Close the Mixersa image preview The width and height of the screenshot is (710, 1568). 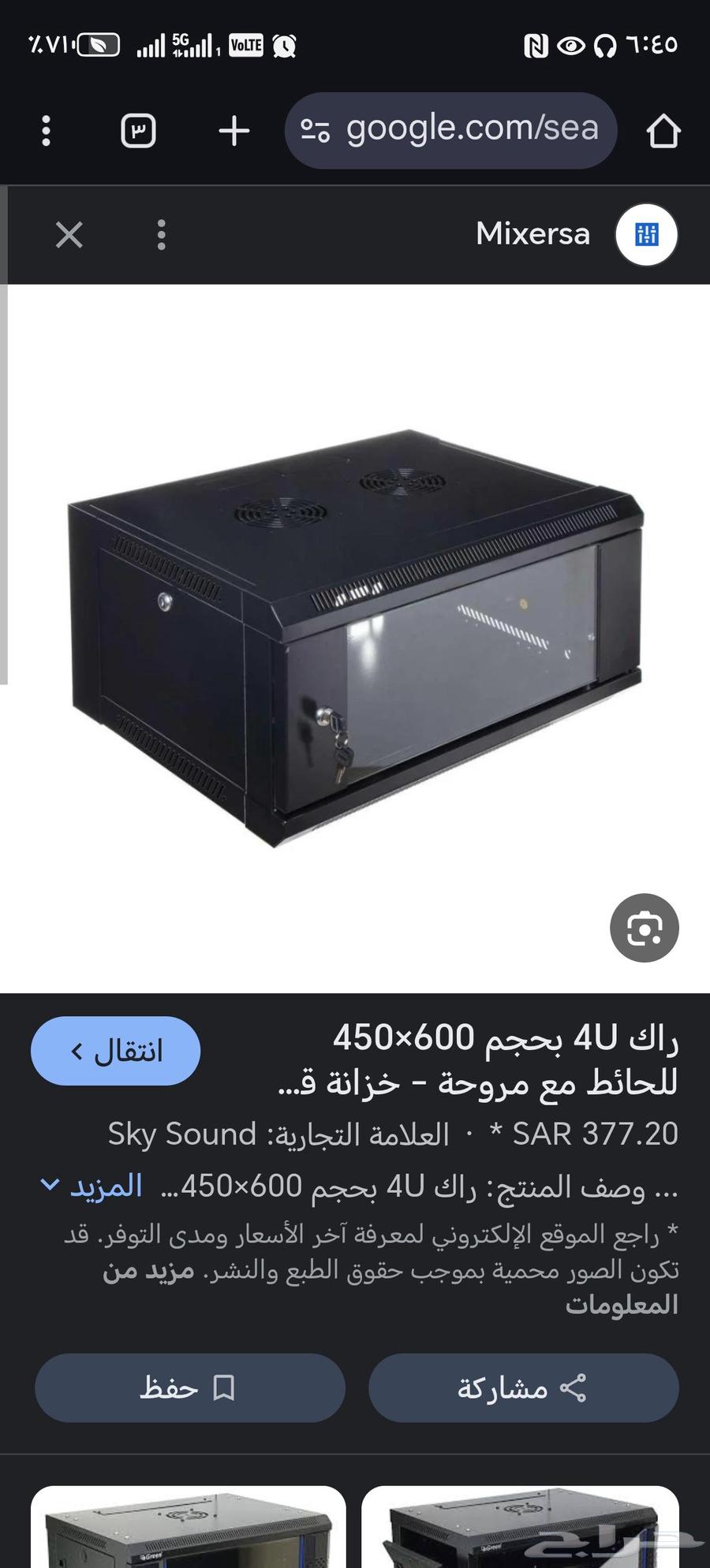(x=69, y=235)
